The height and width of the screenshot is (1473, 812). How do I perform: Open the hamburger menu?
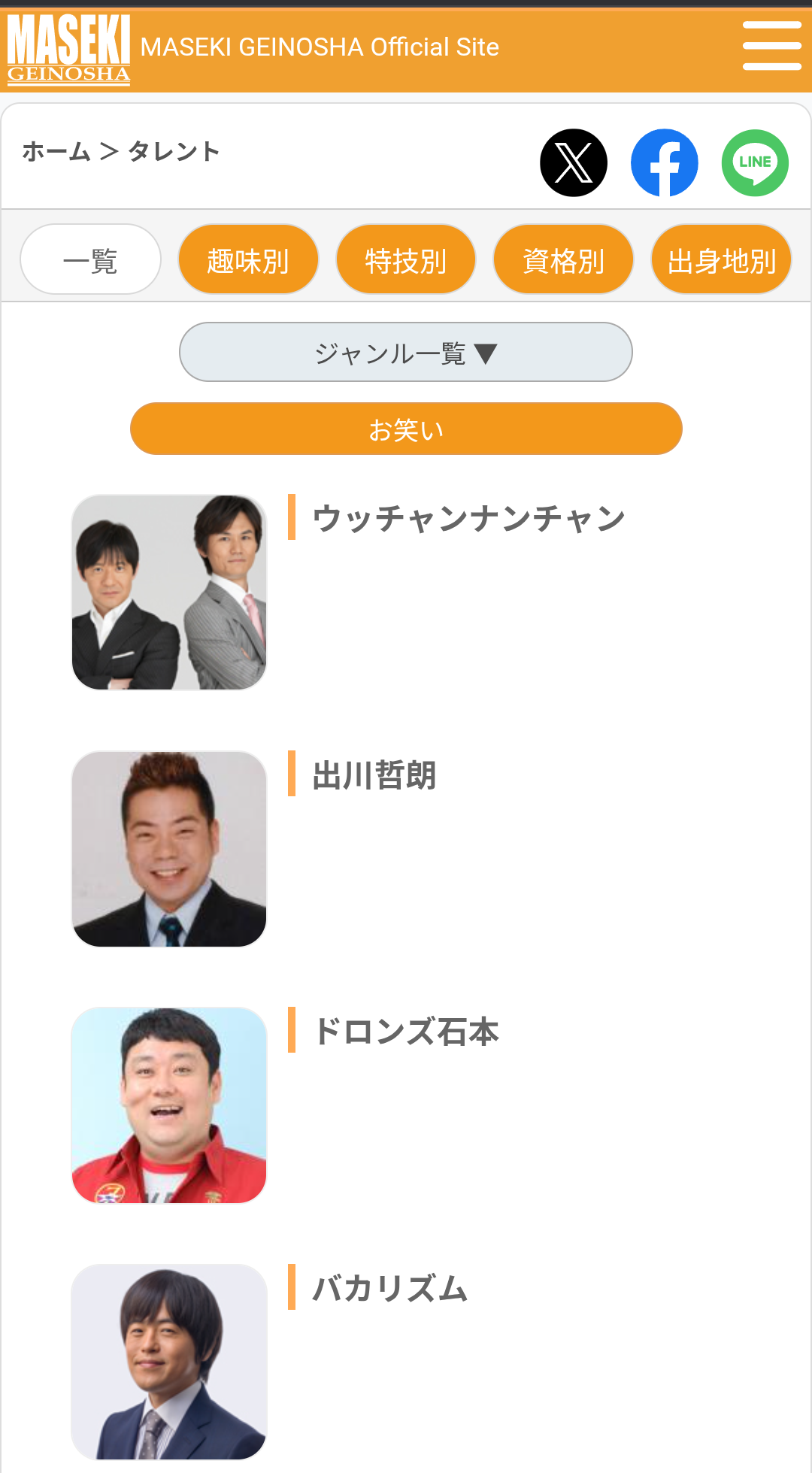771,47
